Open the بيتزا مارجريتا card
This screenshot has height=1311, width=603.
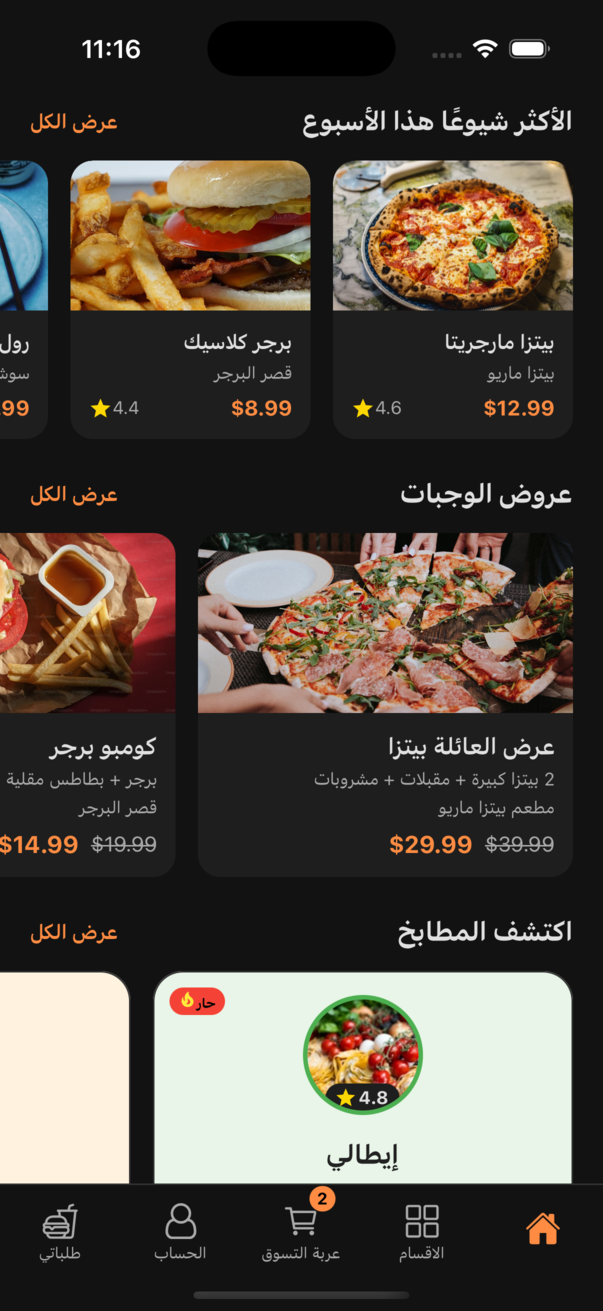coord(452,300)
